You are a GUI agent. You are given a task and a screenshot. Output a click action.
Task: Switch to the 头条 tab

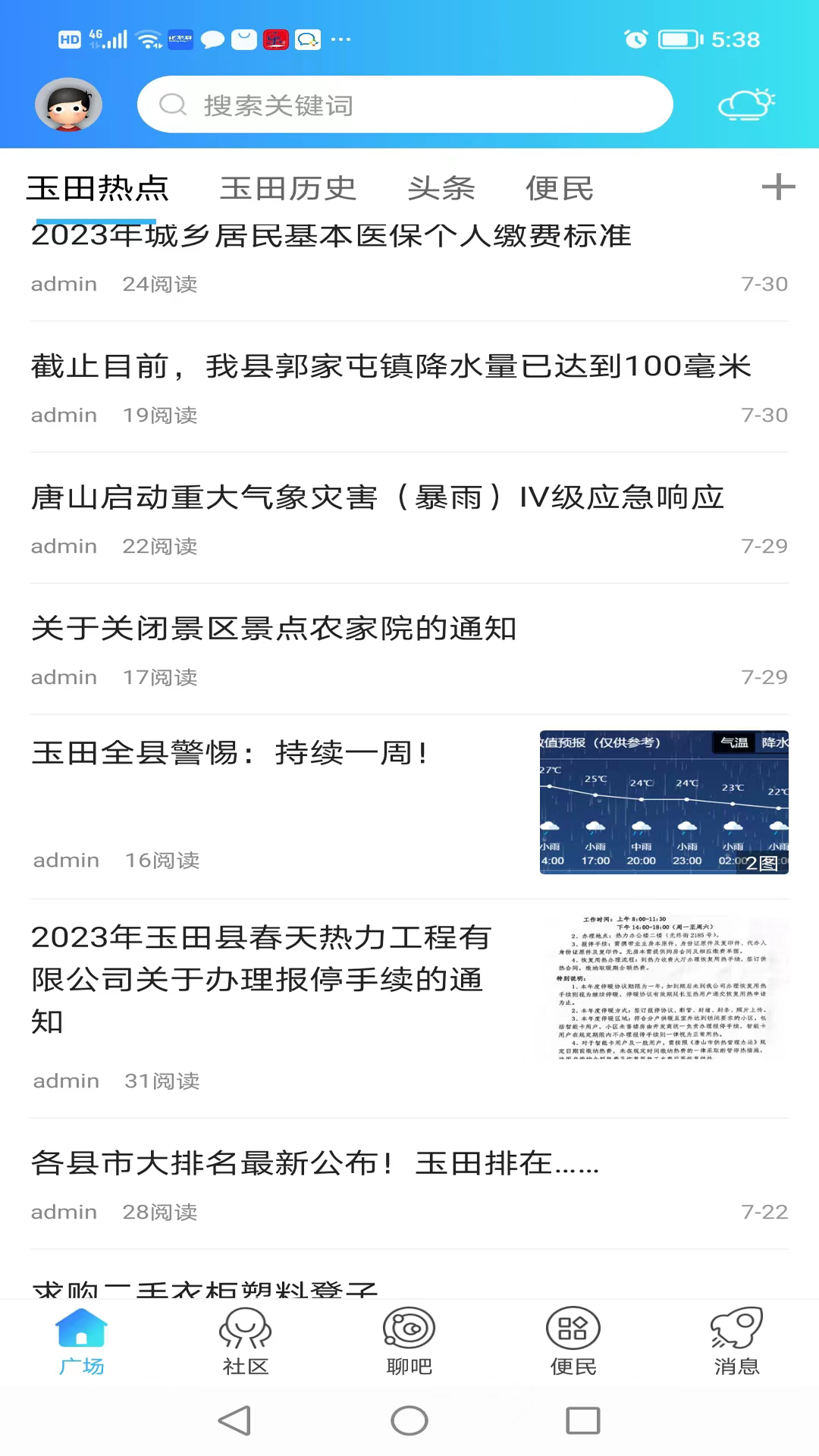(441, 188)
